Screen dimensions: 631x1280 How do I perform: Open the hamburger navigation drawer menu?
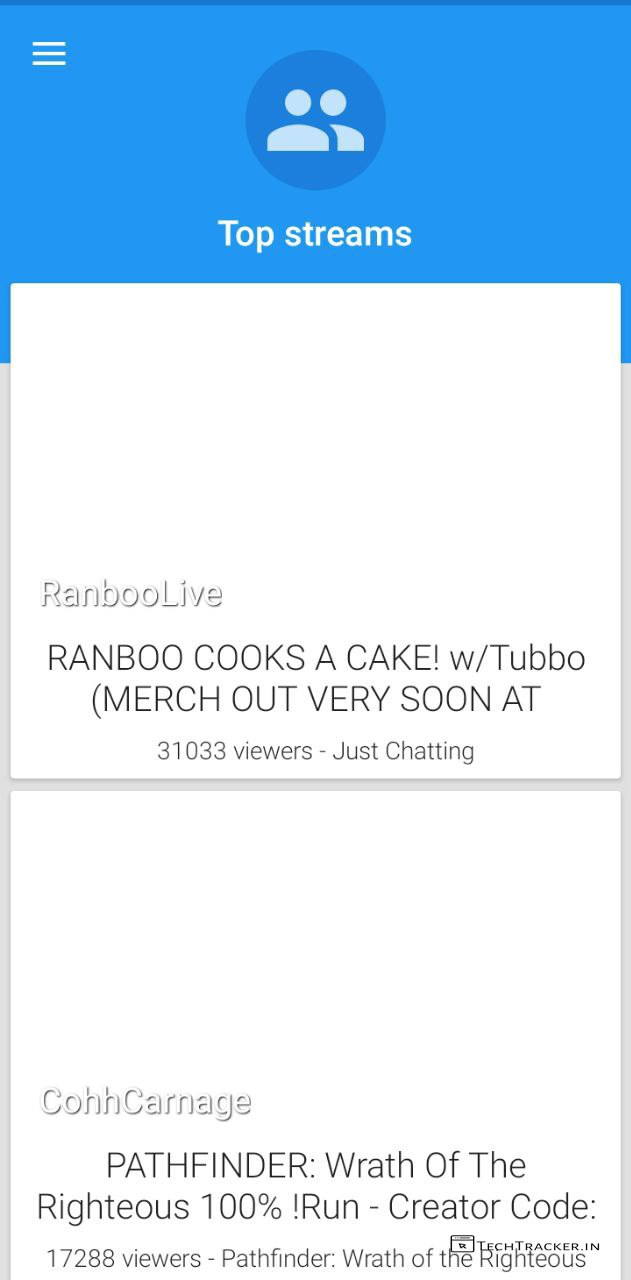click(x=49, y=54)
